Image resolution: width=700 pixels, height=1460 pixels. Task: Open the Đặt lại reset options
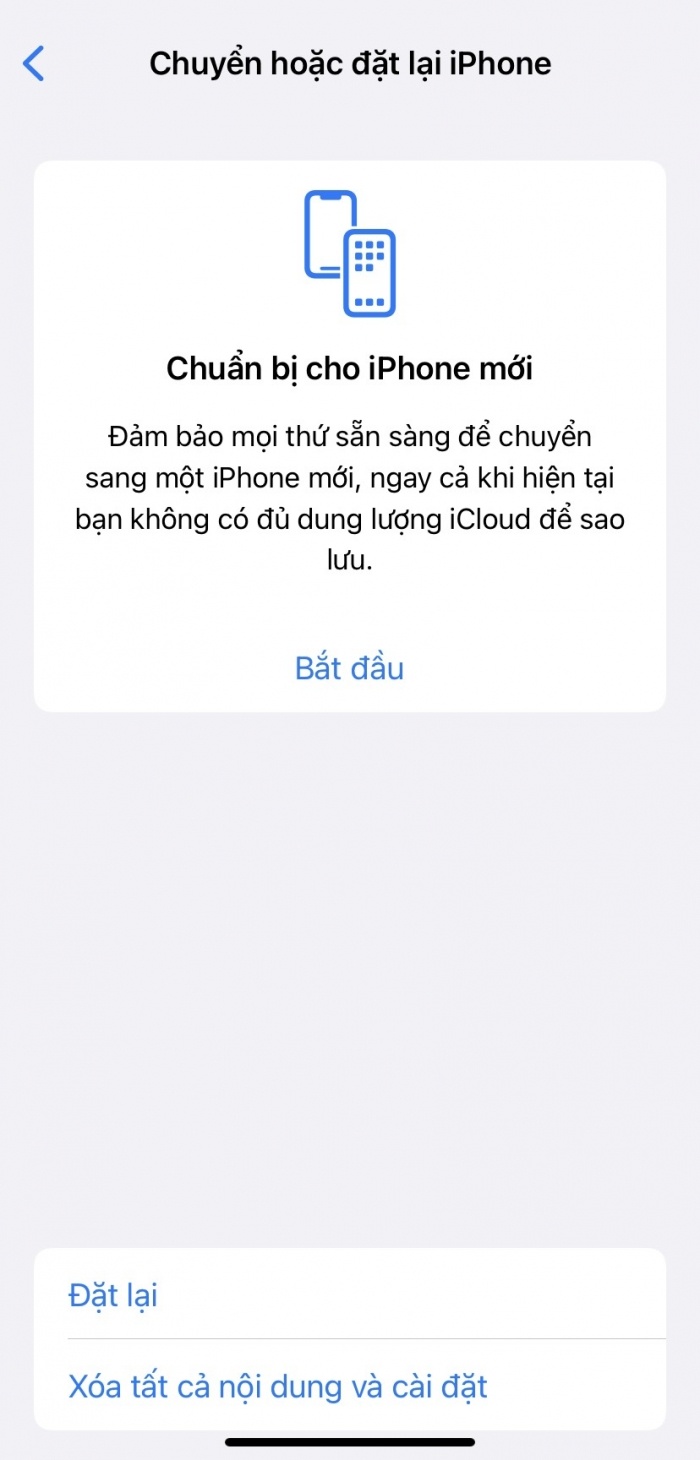[113, 1296]
